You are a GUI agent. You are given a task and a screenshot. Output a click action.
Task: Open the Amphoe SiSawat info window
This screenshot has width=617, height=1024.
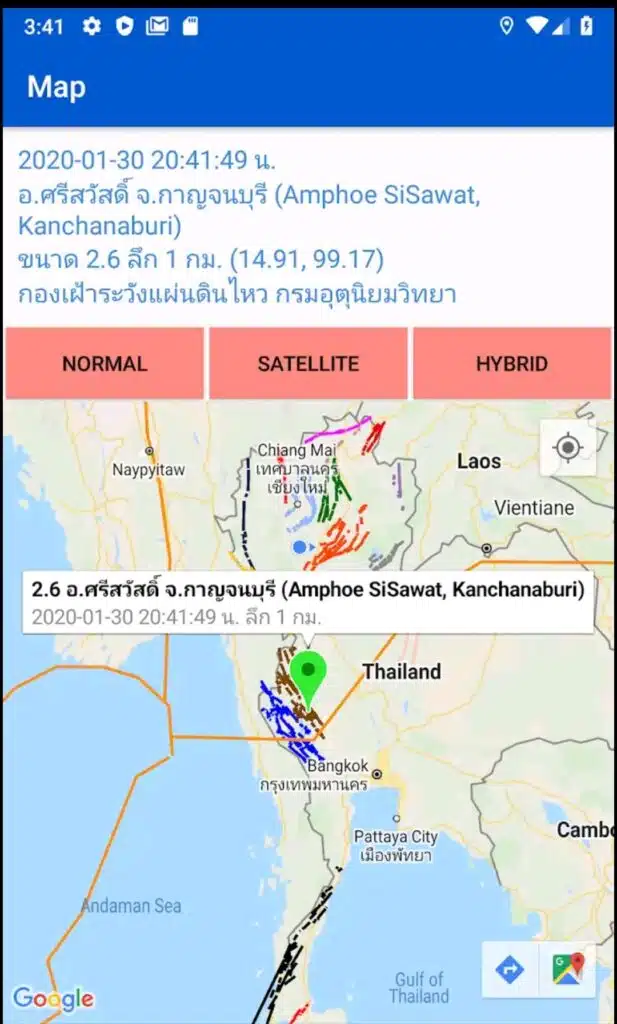[x=308, y=601]
